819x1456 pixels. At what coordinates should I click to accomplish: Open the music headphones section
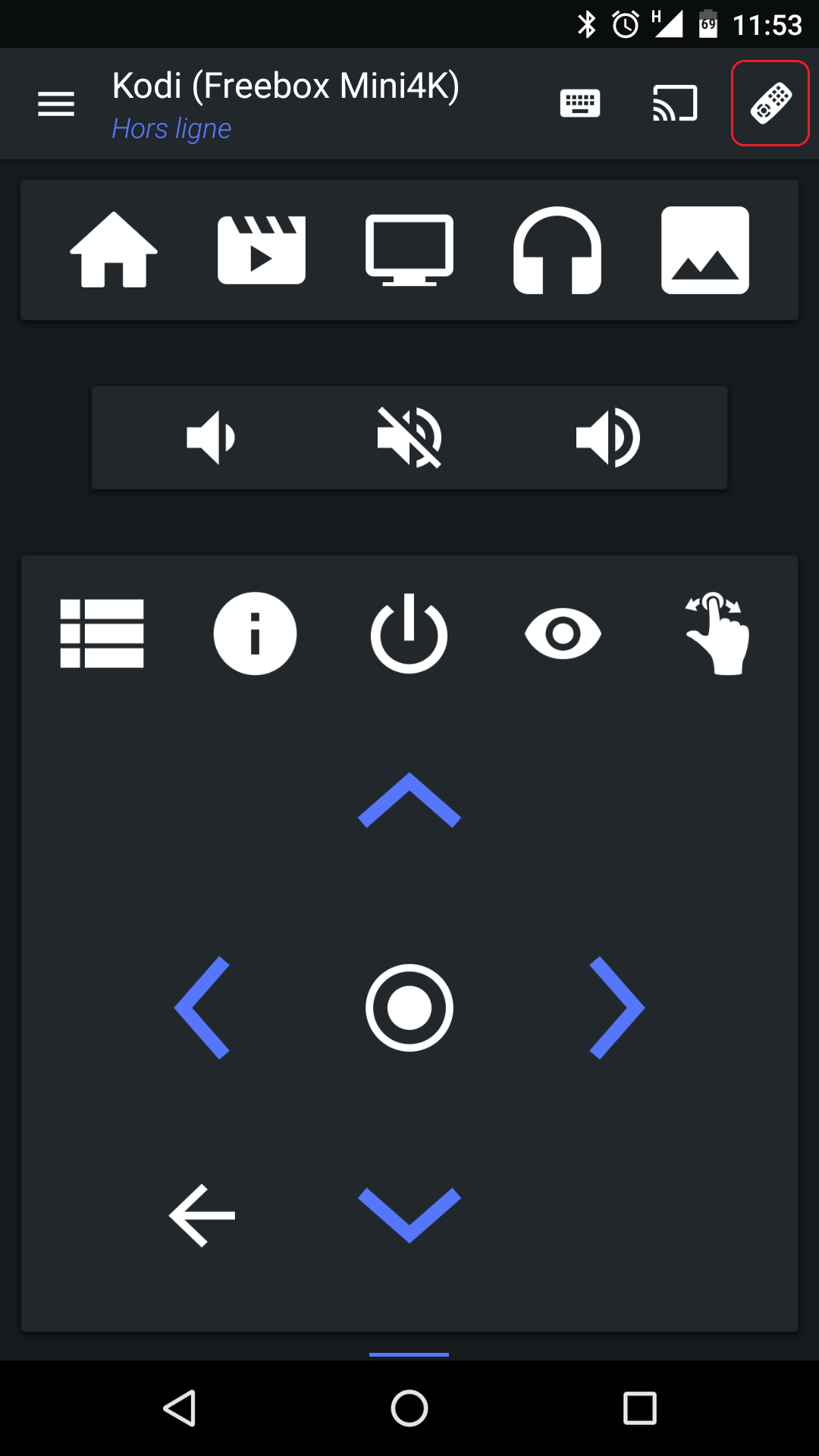pos(557,249)
